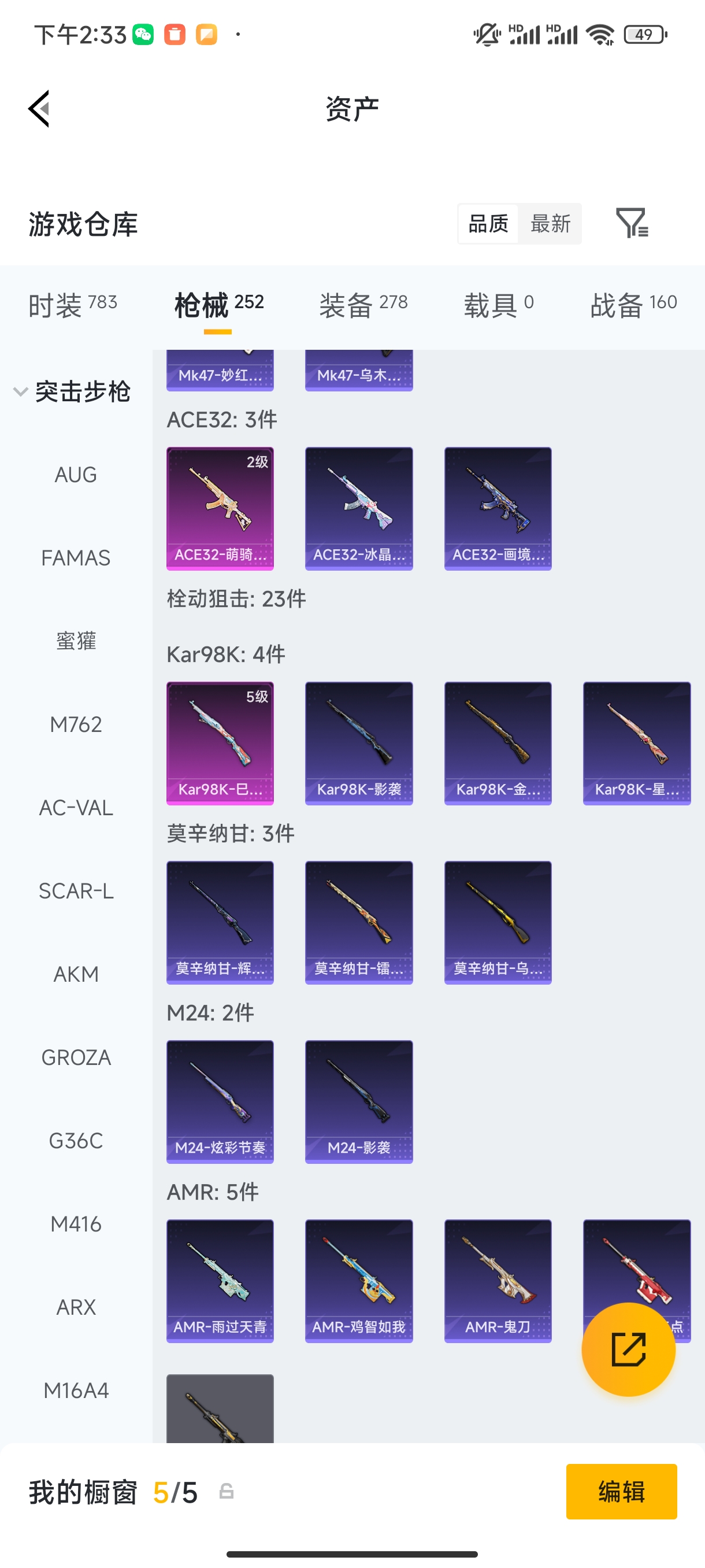Open the AMR-鬼刀 skin card
This screenshot has width=705, height=1568.
coord(498,1281)
